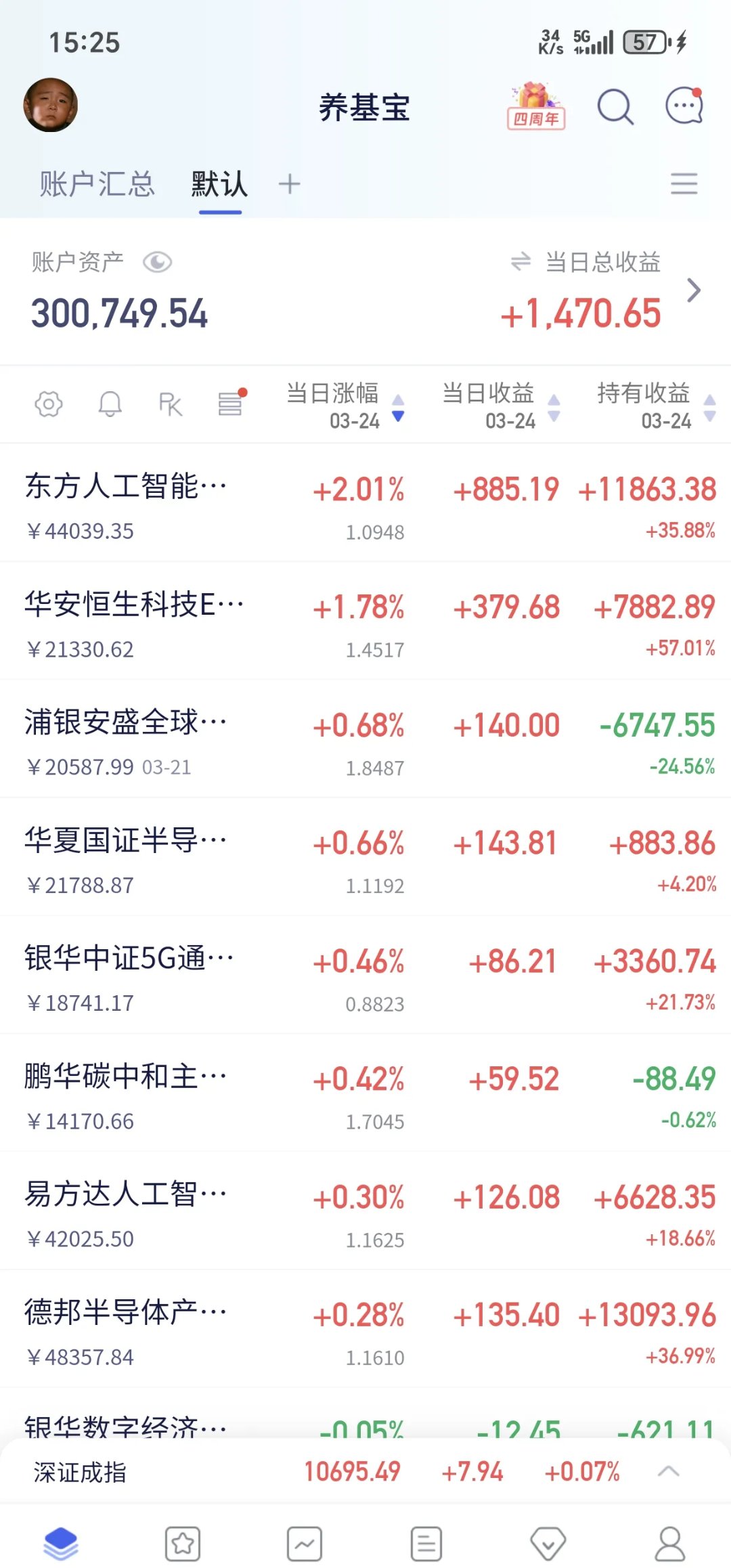731x1568 pixels.
Task: View the 浦银安盛全球 fund details
Action: (x=365, y=739)
